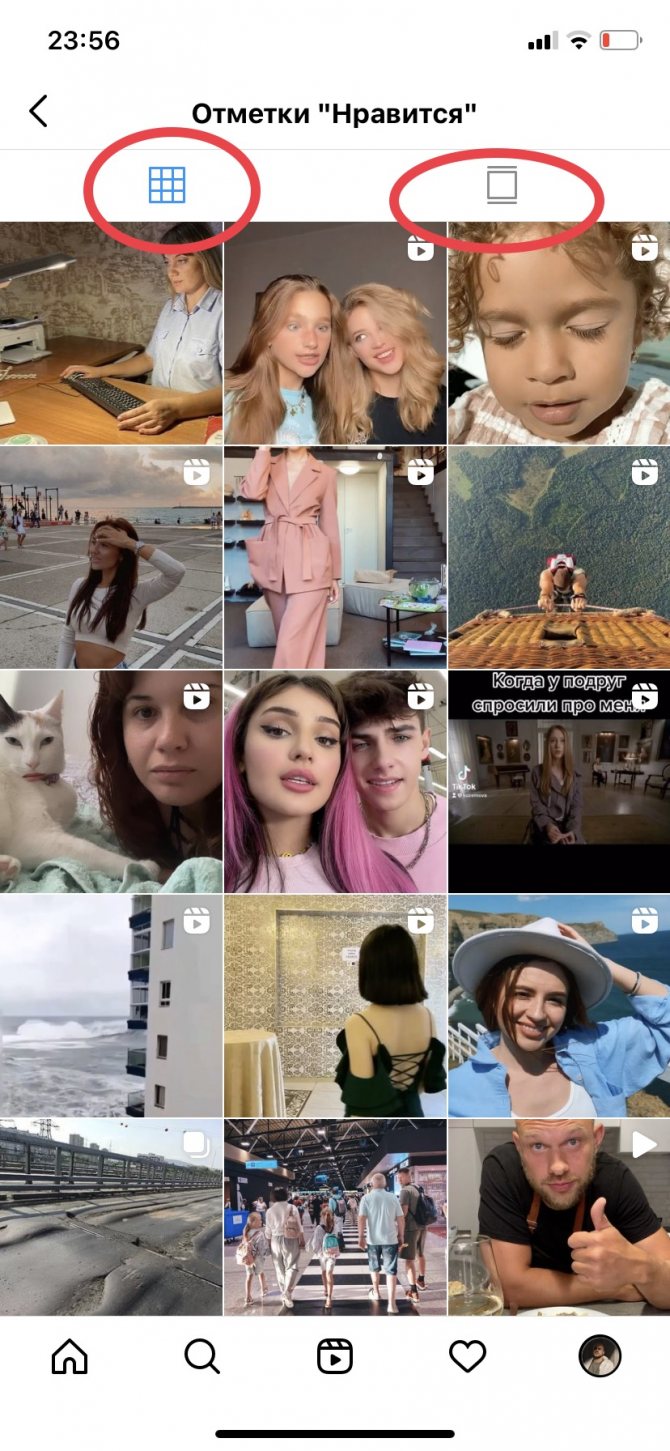The height and width of the screenshot is (1451, 670).
Task: Open the TikTok reel "Когда у подруг спросили"
Action: click(559, 782)
